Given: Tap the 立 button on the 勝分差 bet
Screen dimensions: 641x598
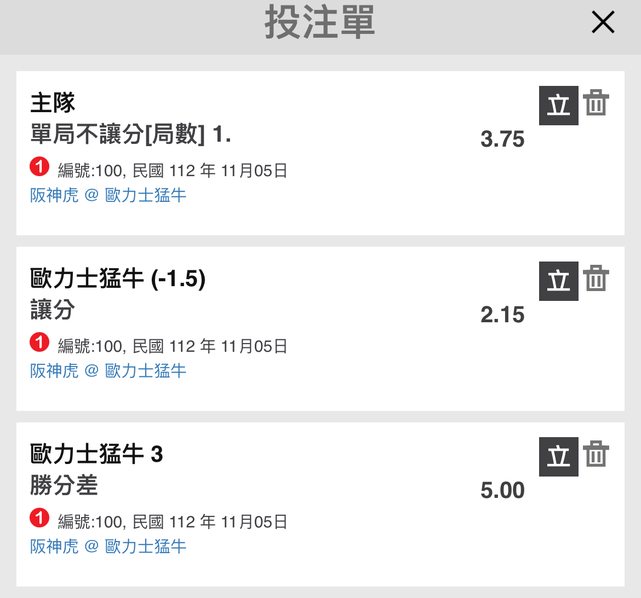Looking at the screenshot, I should click(559, 457).
